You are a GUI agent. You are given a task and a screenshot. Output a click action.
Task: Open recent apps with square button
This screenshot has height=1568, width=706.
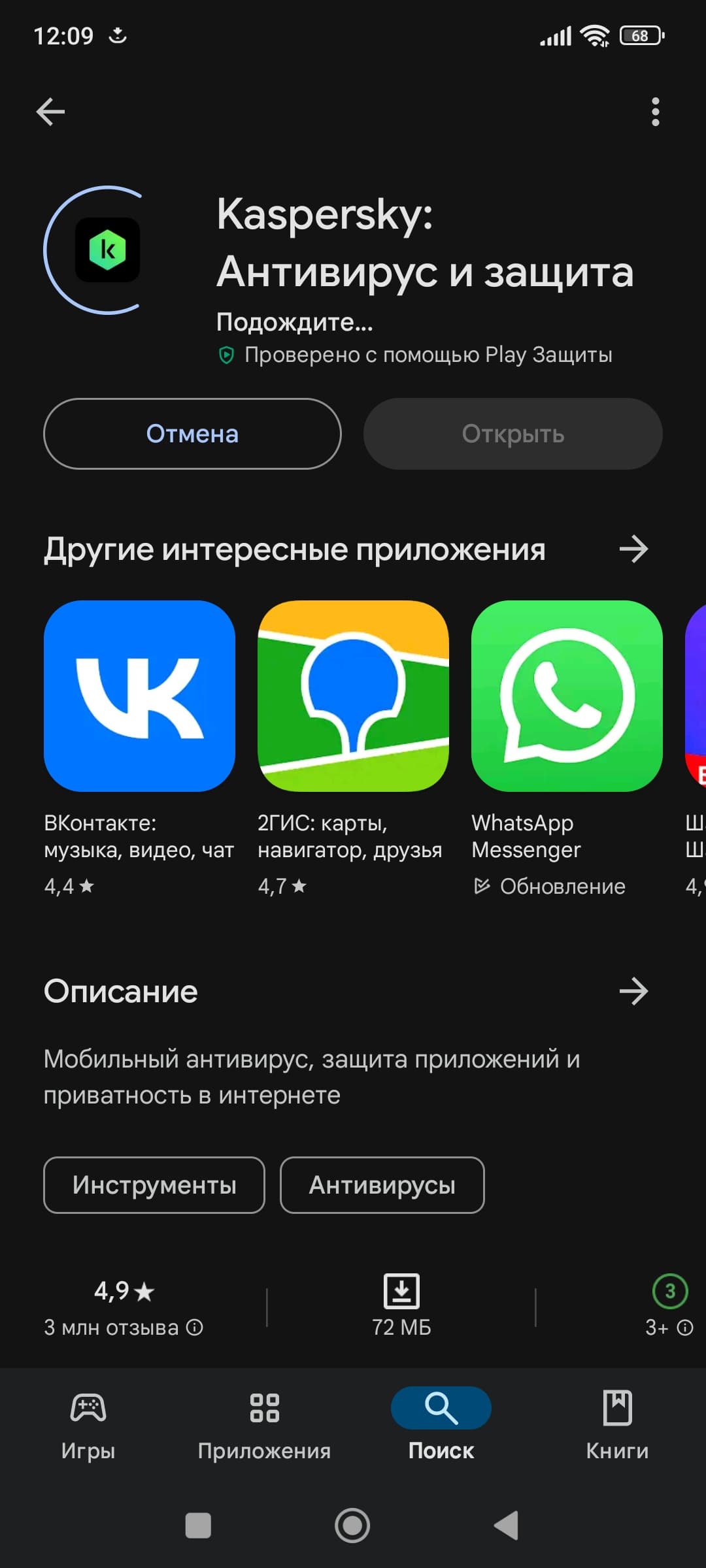198,1526
